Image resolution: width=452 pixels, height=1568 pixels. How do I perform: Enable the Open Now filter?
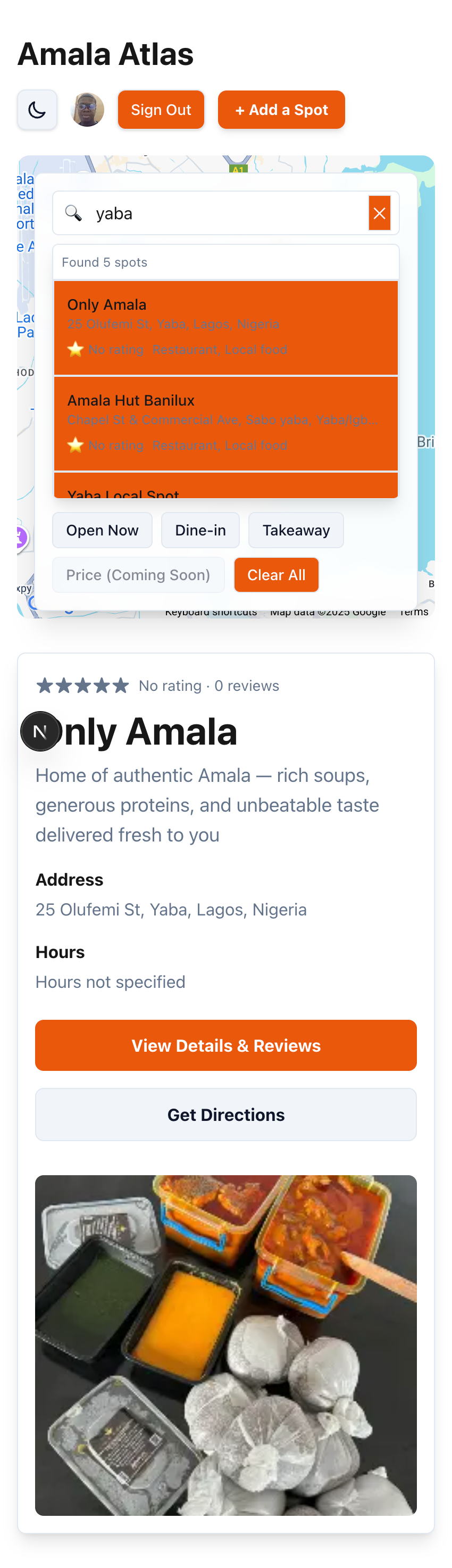click(102, 530)
